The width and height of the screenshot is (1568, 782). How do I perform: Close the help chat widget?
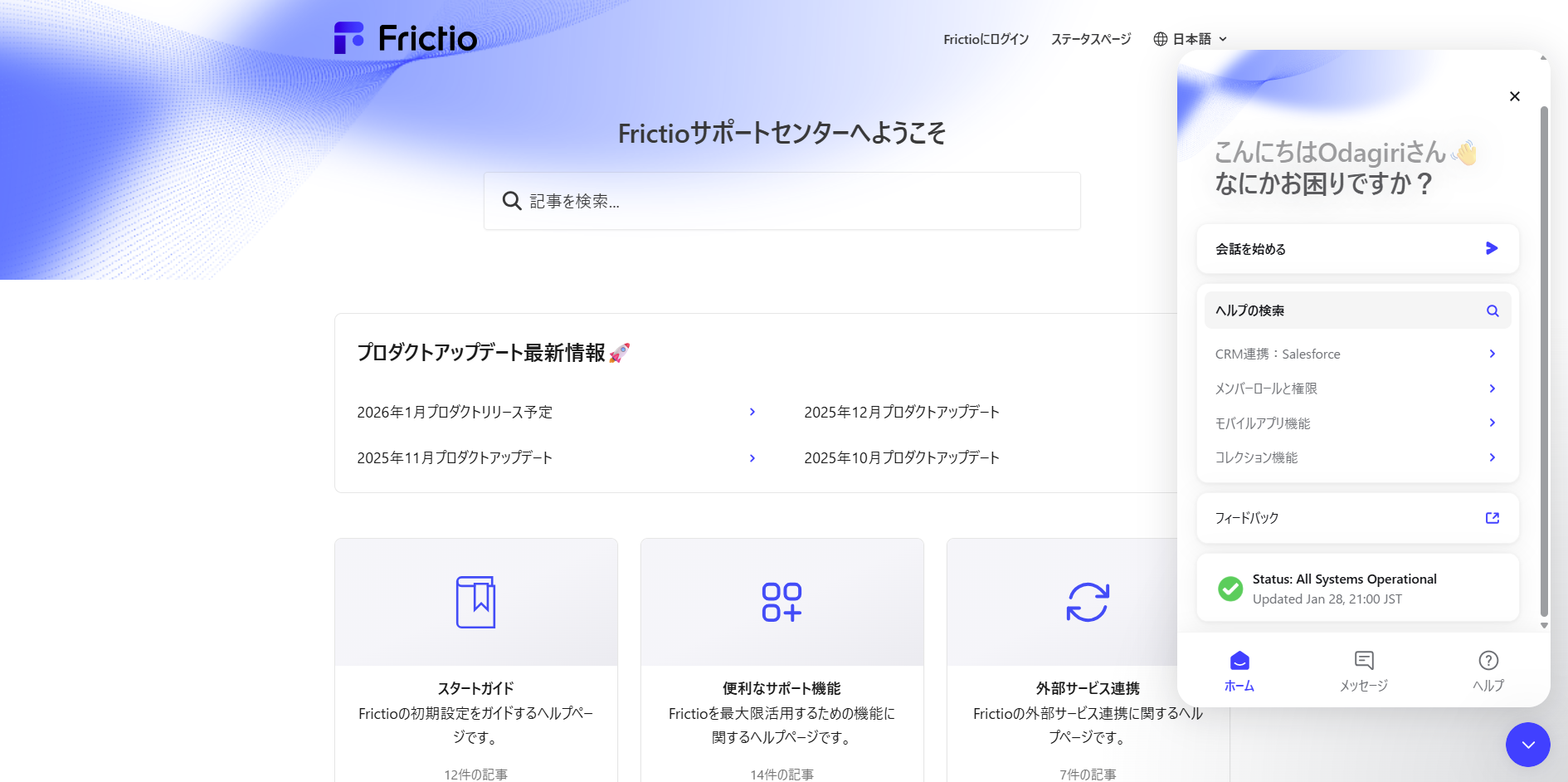click(1514, 96)
